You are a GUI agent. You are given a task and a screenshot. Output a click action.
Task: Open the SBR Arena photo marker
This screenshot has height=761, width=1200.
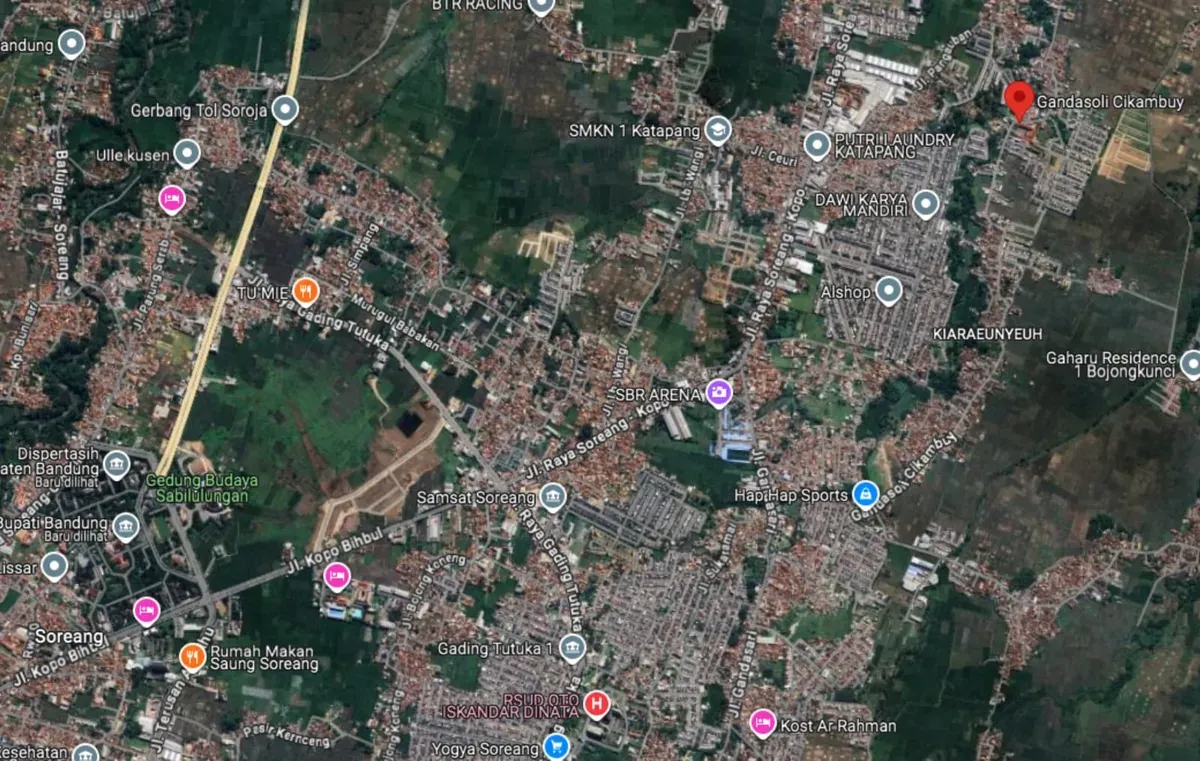click(718, 393)
